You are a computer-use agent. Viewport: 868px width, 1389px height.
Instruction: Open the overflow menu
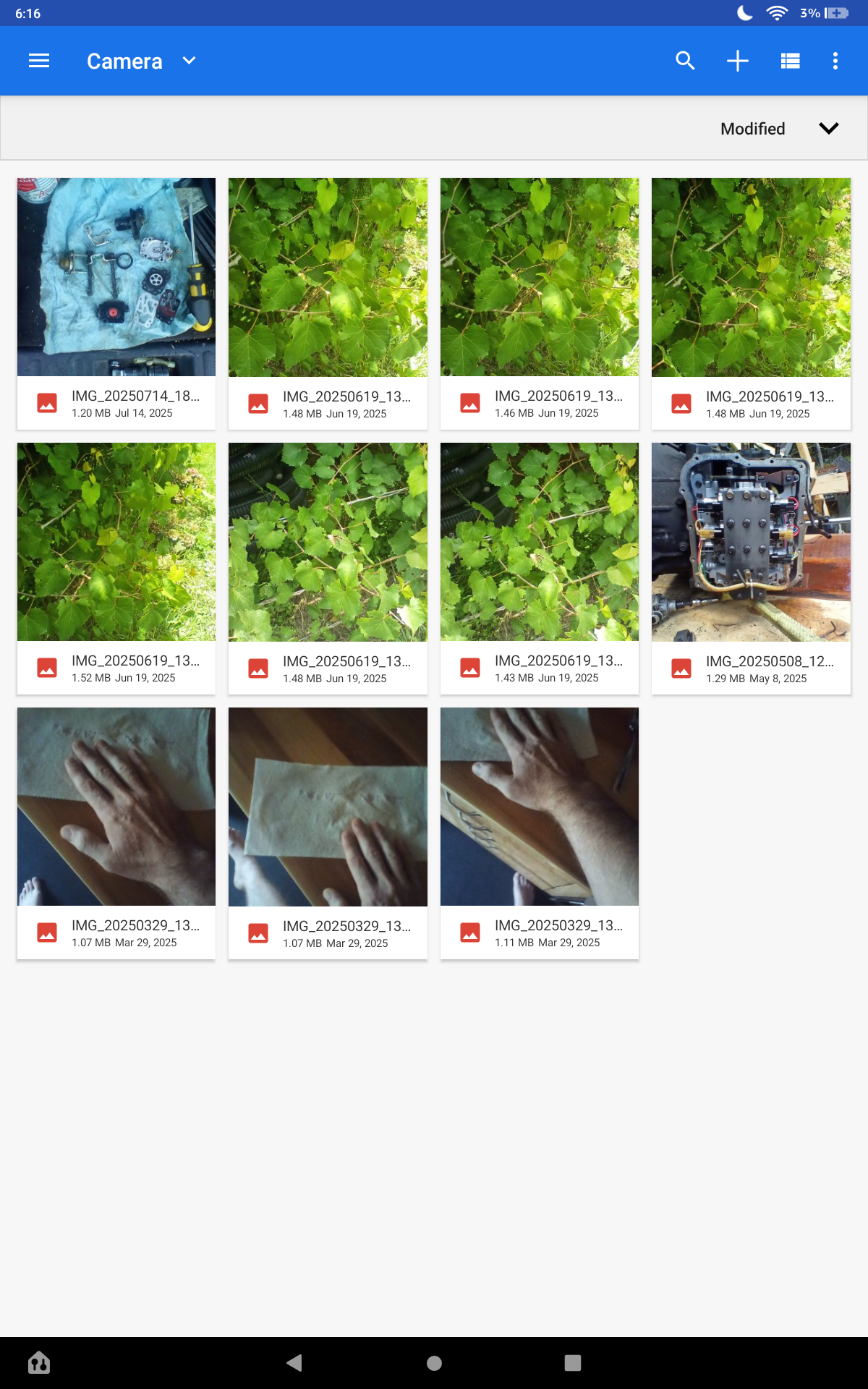coord(835,61)
